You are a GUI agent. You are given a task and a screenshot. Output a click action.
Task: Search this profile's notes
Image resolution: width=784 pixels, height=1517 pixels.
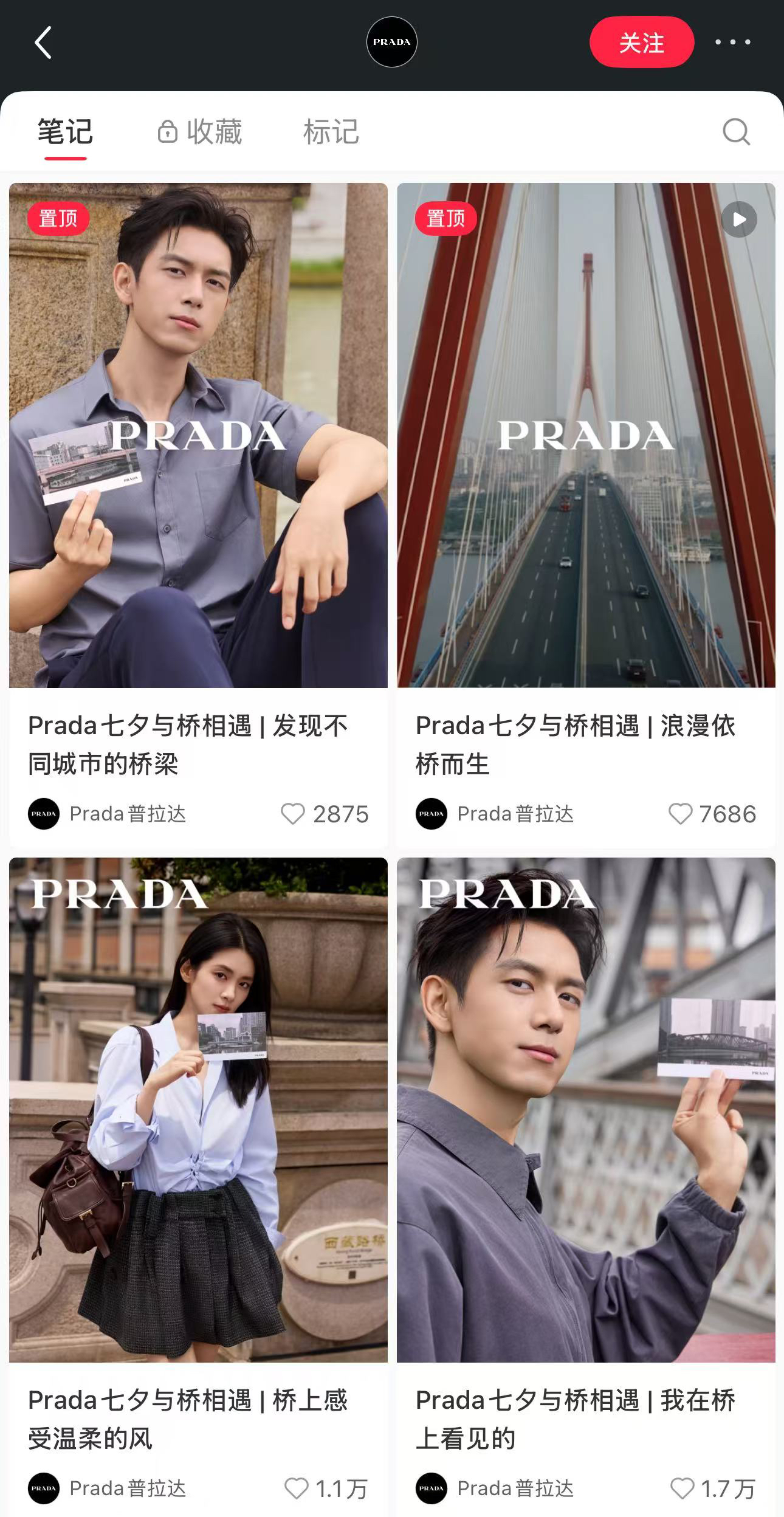[736, 131]
